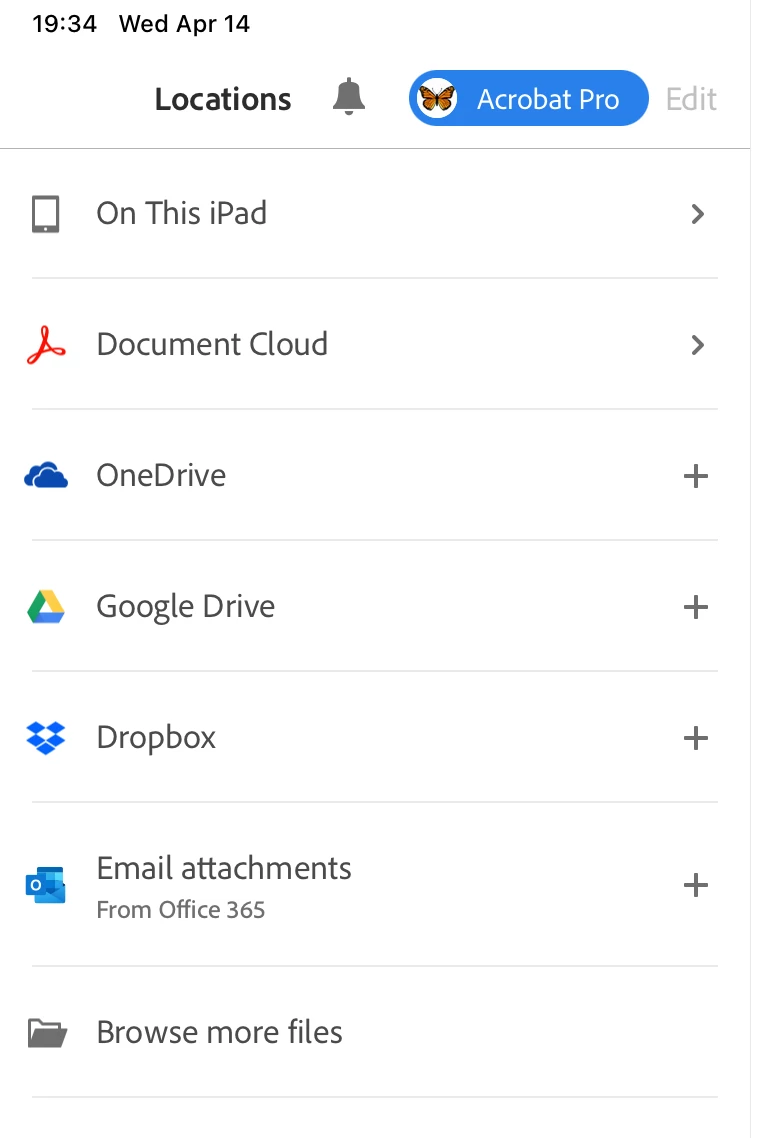
Task: Tap Edit in the Locations header
Action: pyautogui.click(x=691, y=99)
